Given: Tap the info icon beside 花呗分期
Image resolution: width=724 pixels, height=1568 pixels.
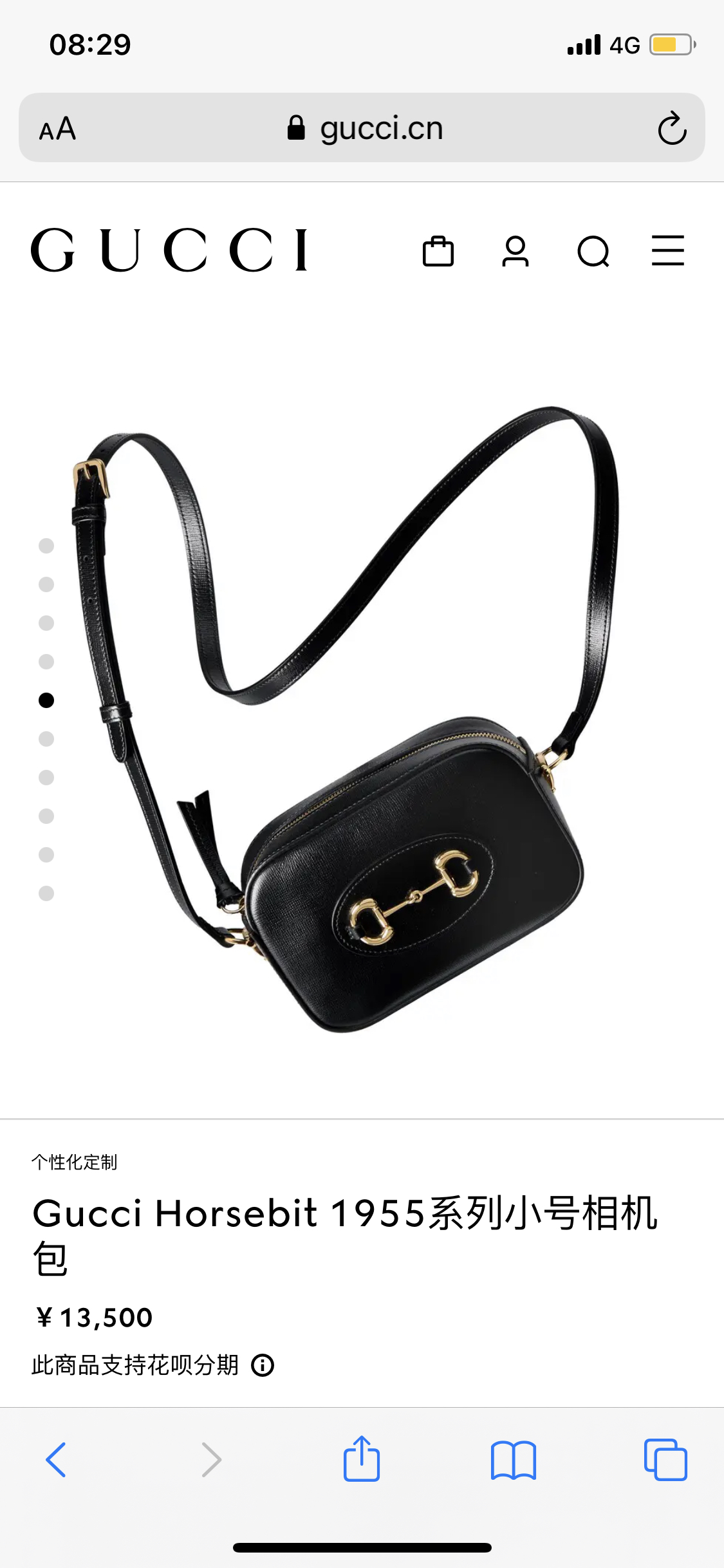Looking at the screenshot, I should coord(263,1365).
